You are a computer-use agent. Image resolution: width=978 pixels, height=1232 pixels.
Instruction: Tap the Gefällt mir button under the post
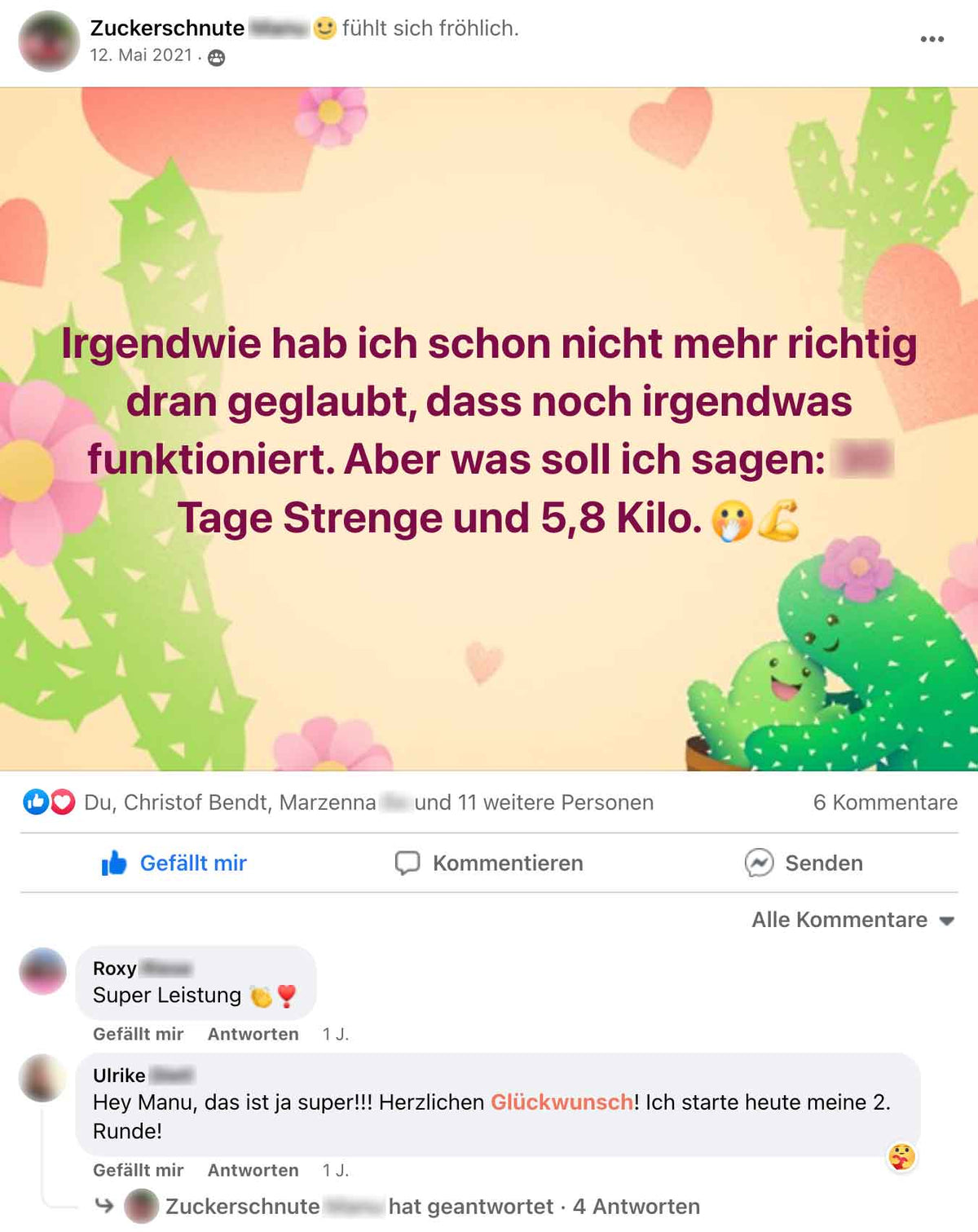click(x=174, y=863)
